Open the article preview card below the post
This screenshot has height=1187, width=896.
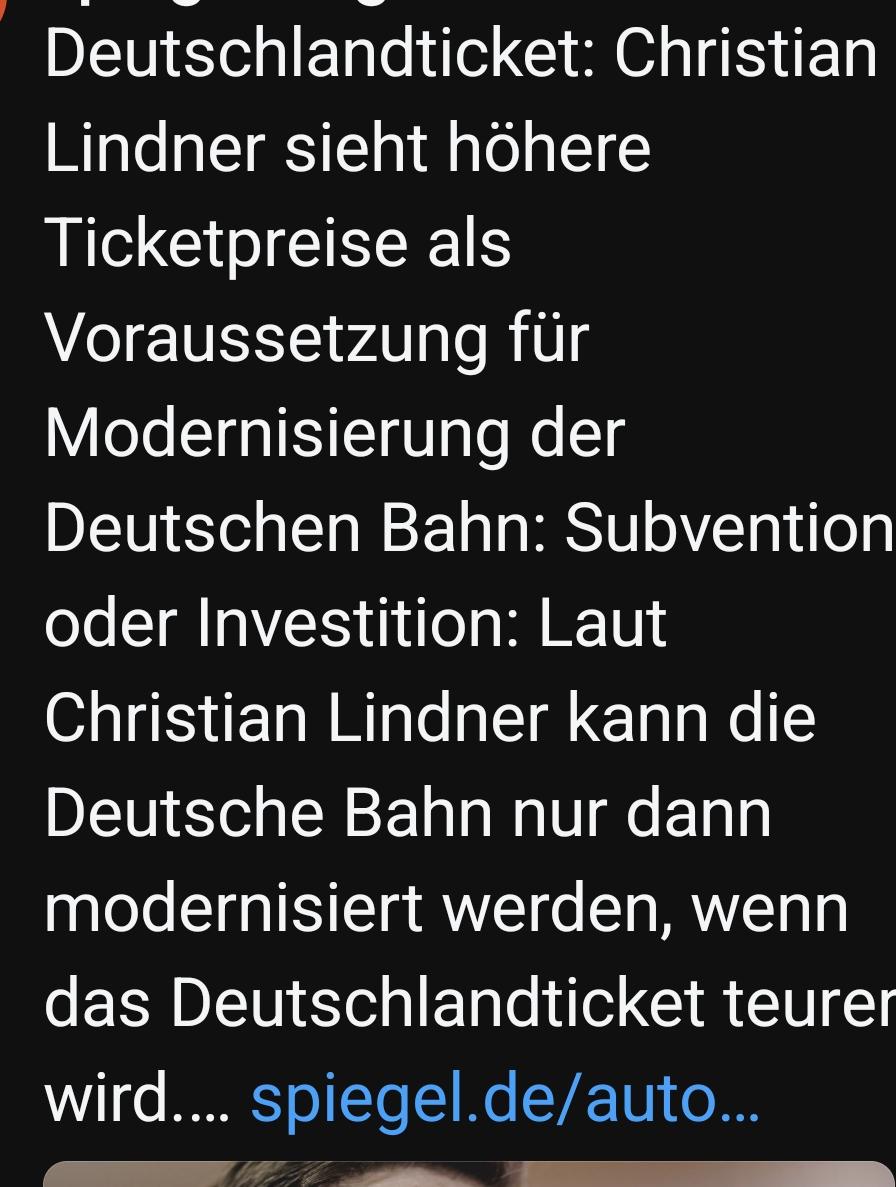tap(468, 1174)
